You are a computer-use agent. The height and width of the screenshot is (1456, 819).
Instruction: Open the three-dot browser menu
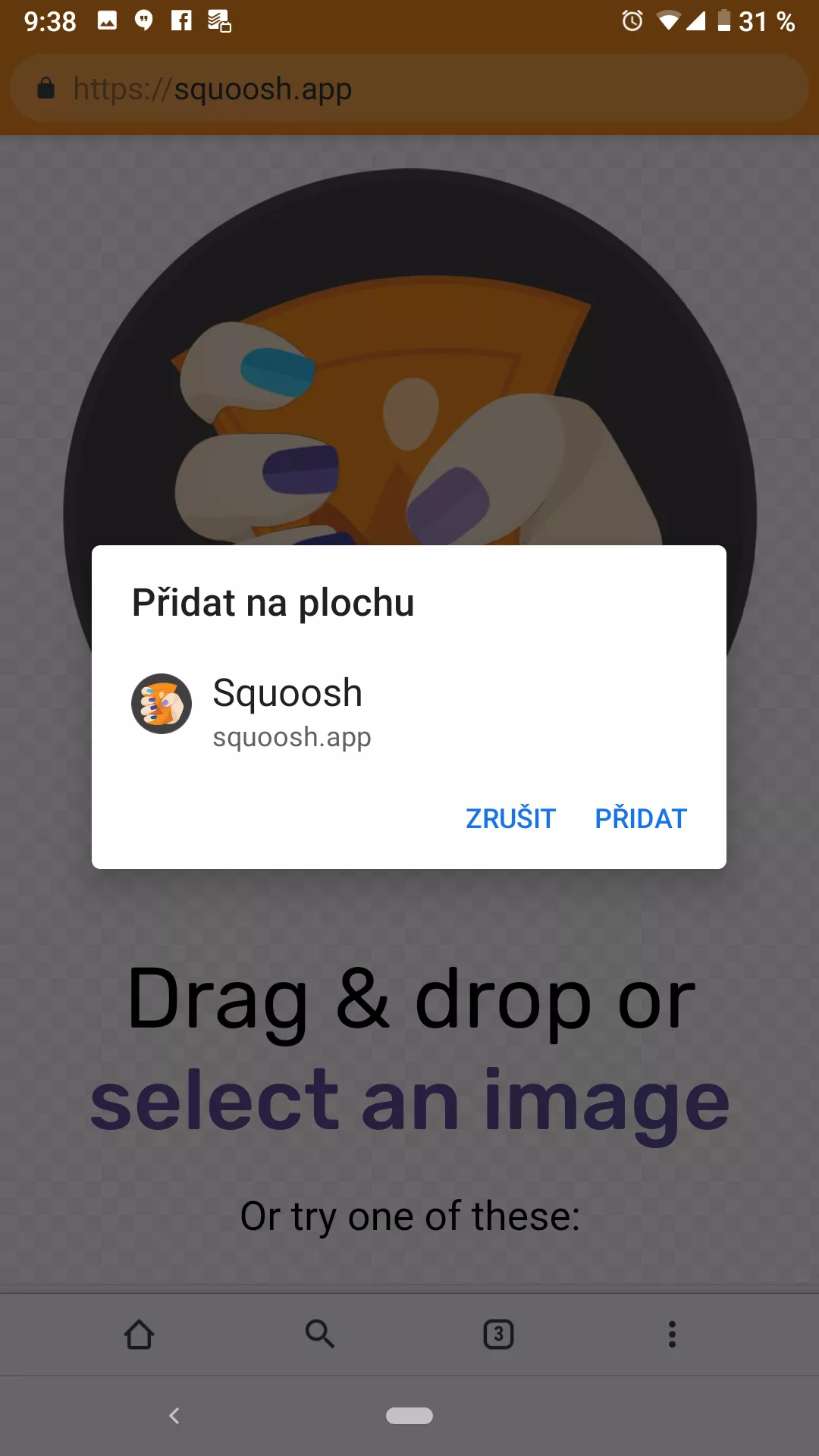672,1334
